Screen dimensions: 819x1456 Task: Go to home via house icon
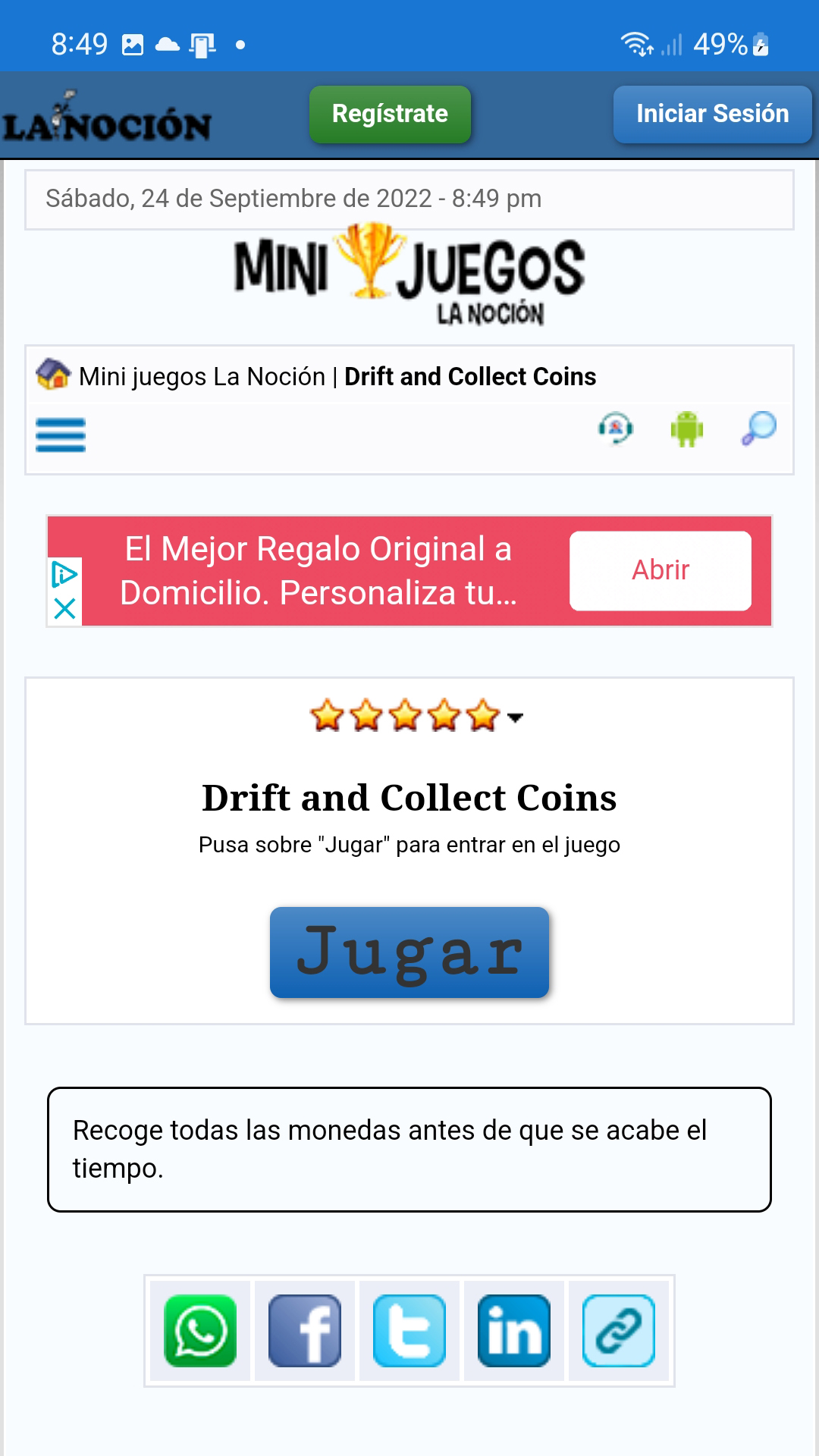[x=53, y=374]
